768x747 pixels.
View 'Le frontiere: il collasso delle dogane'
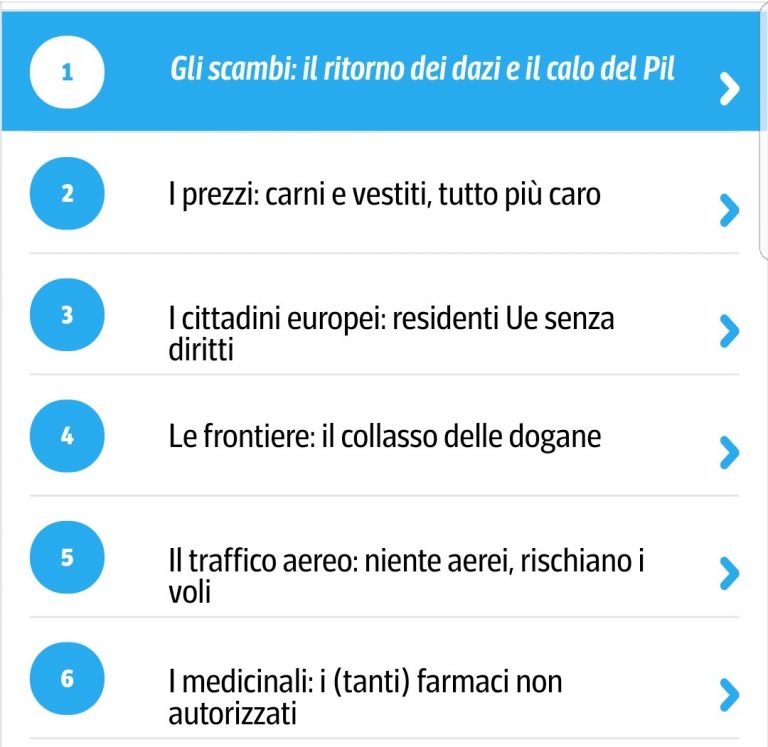click(x=384, y=437)
